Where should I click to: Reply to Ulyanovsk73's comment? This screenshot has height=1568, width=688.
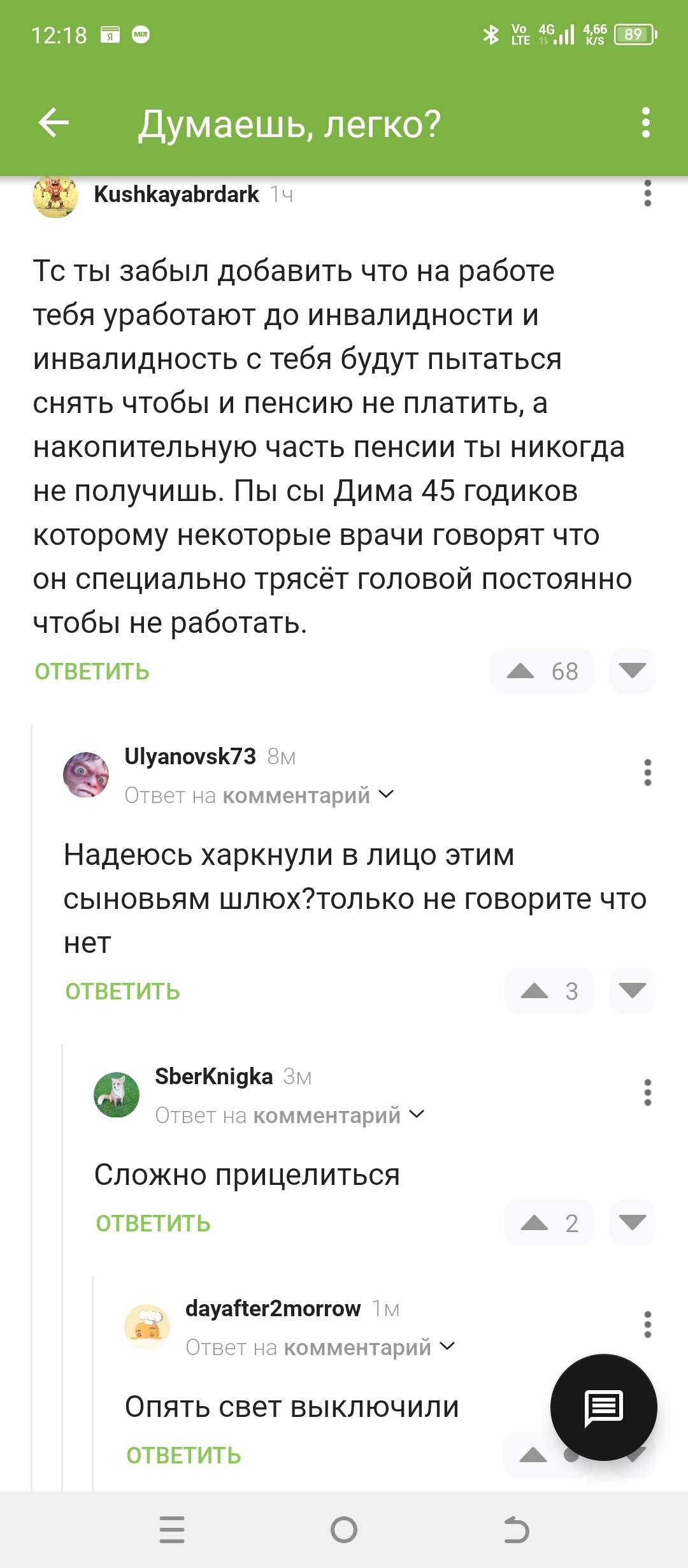[x=123, y=992]
